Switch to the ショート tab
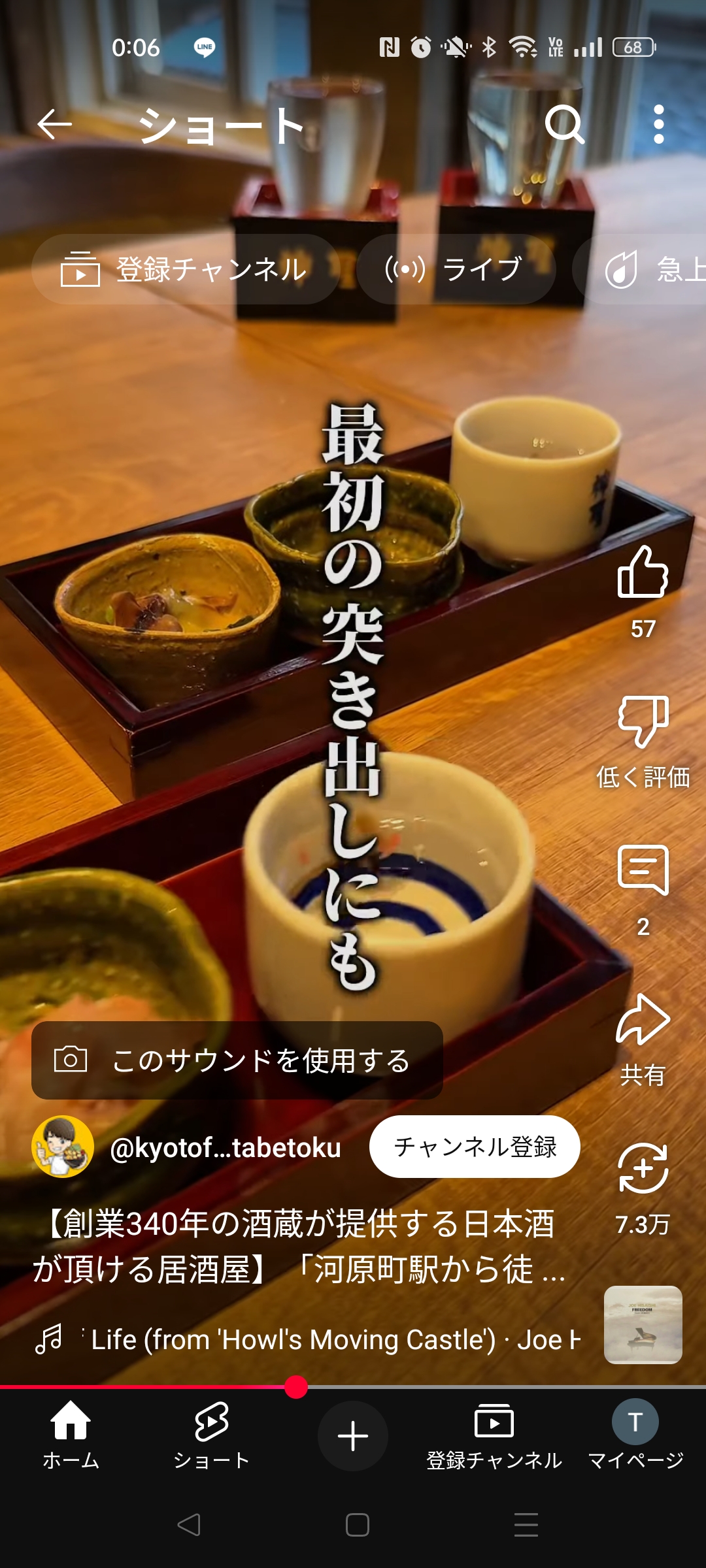The height and width of the screenshot is (1568, 706). 212,1435
